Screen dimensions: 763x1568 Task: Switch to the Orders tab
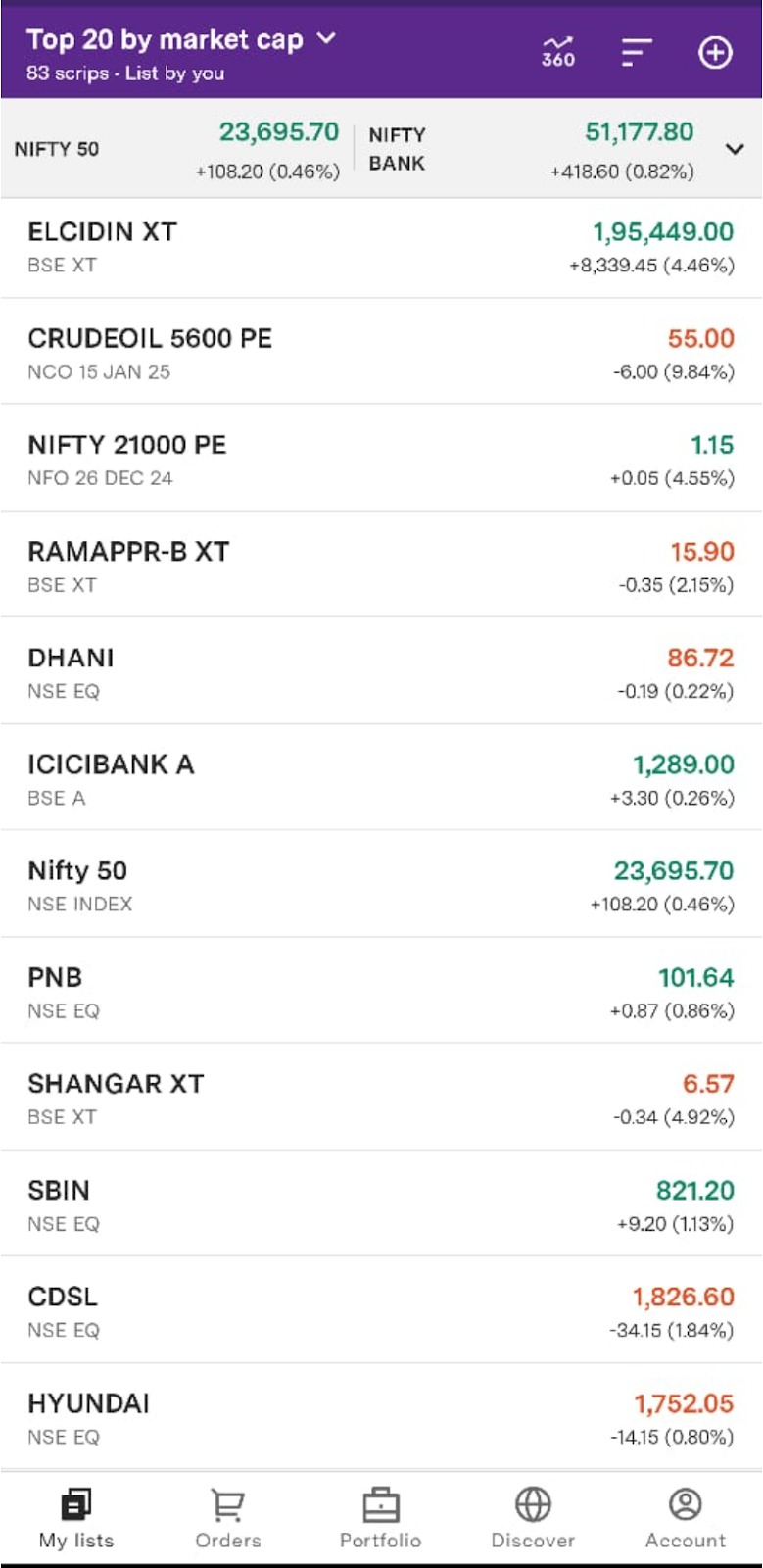[228, 1519]
